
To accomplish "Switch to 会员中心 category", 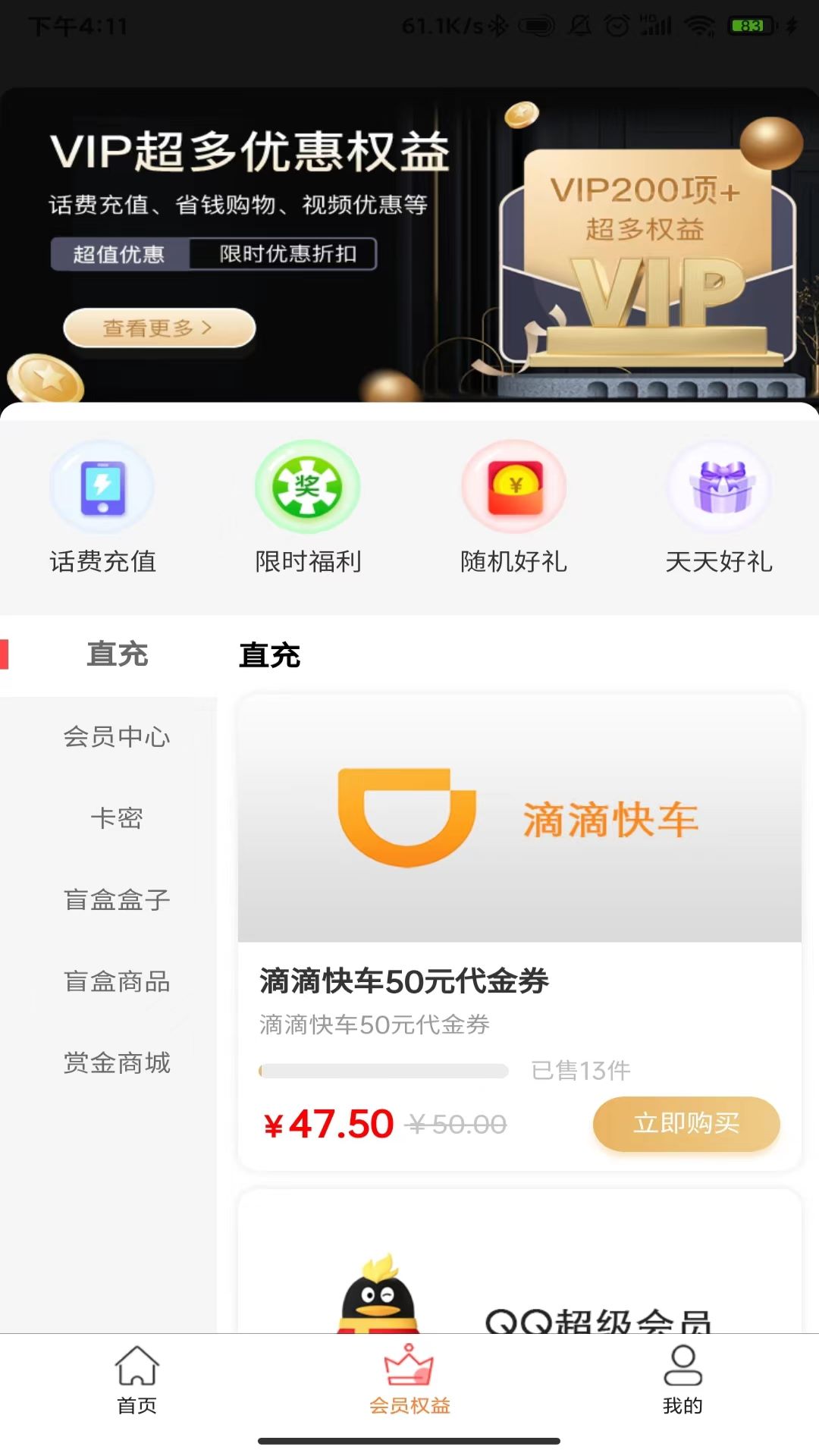I will (117, 737).
